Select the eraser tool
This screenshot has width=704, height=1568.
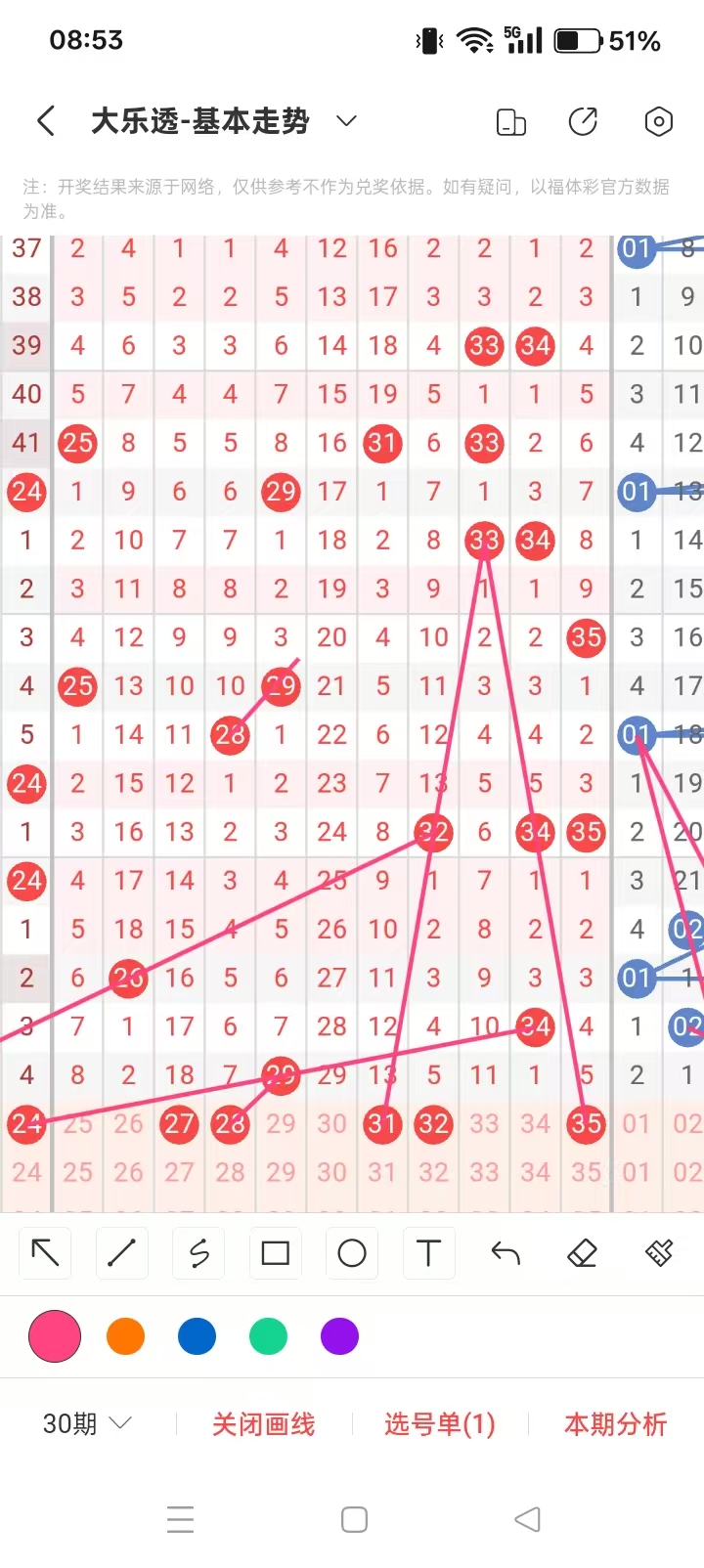click(x=582, y=1252)
